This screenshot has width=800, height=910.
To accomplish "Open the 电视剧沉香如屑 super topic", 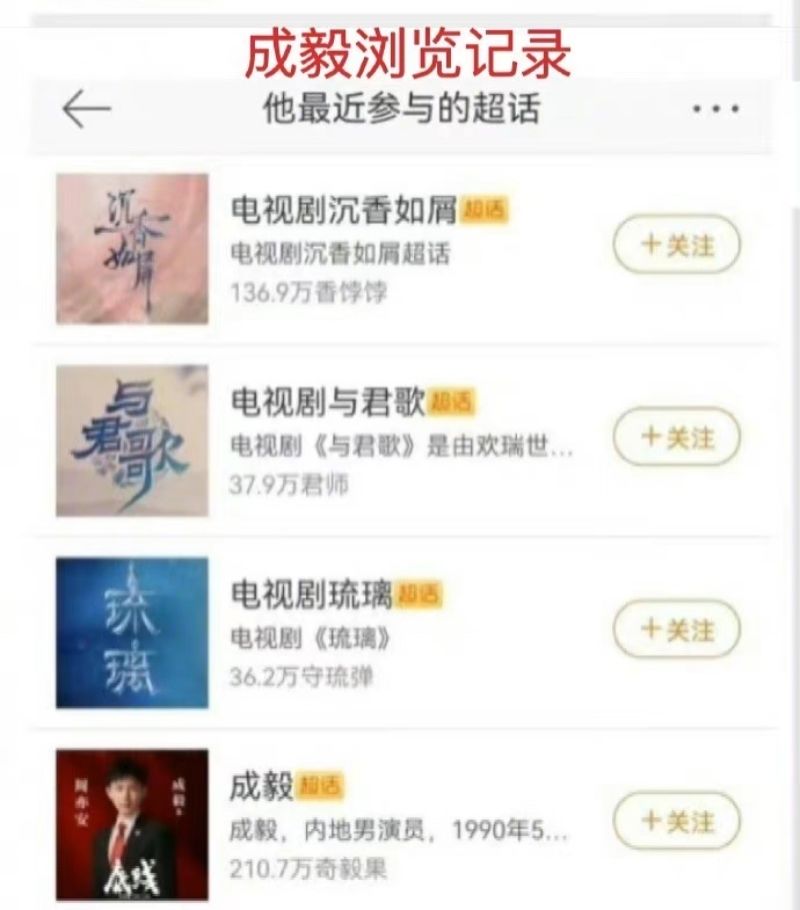I will coord(344,211).
